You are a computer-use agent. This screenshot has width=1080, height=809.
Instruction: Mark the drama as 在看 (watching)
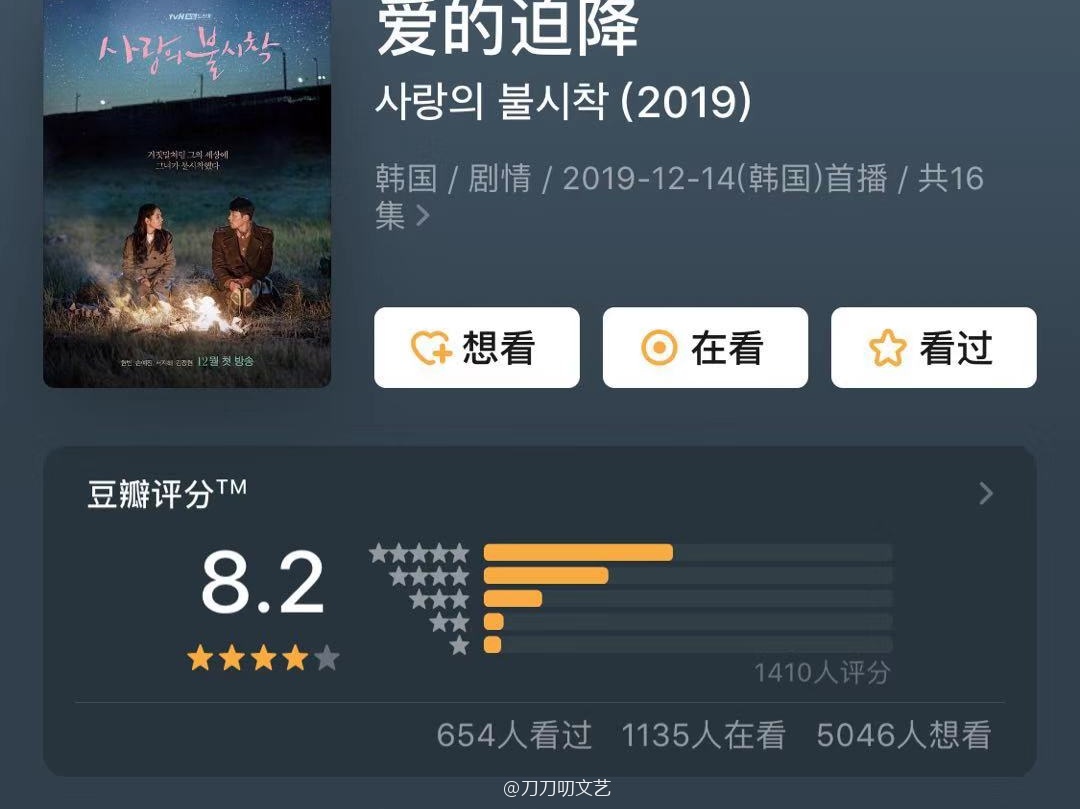tap(704, 348)
